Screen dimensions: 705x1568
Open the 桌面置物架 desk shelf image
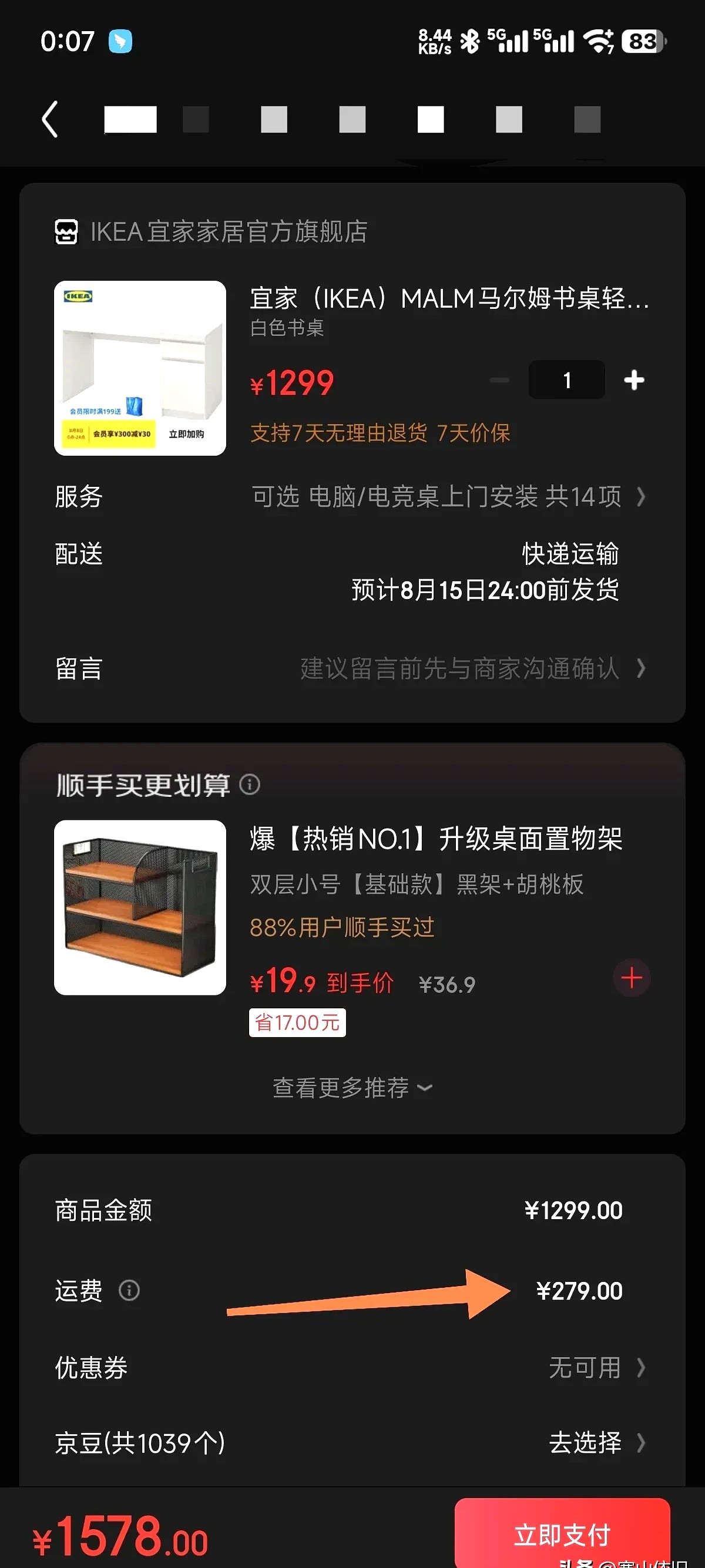click(x=140, y=907)
